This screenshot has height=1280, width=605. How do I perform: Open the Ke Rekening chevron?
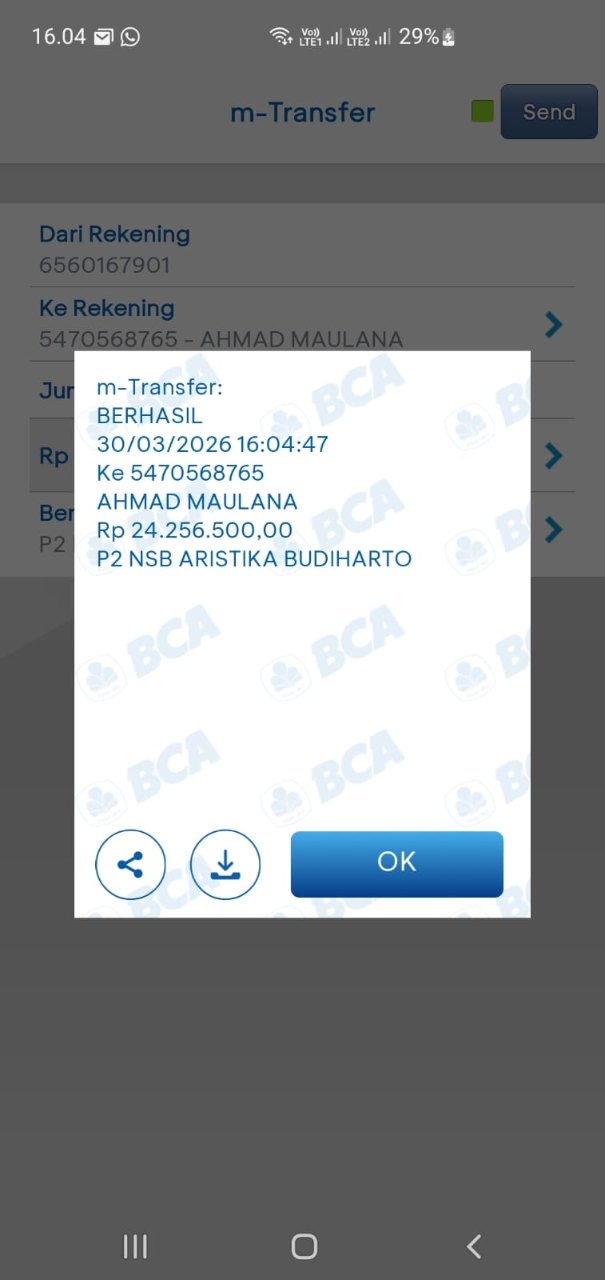point(553,324)
